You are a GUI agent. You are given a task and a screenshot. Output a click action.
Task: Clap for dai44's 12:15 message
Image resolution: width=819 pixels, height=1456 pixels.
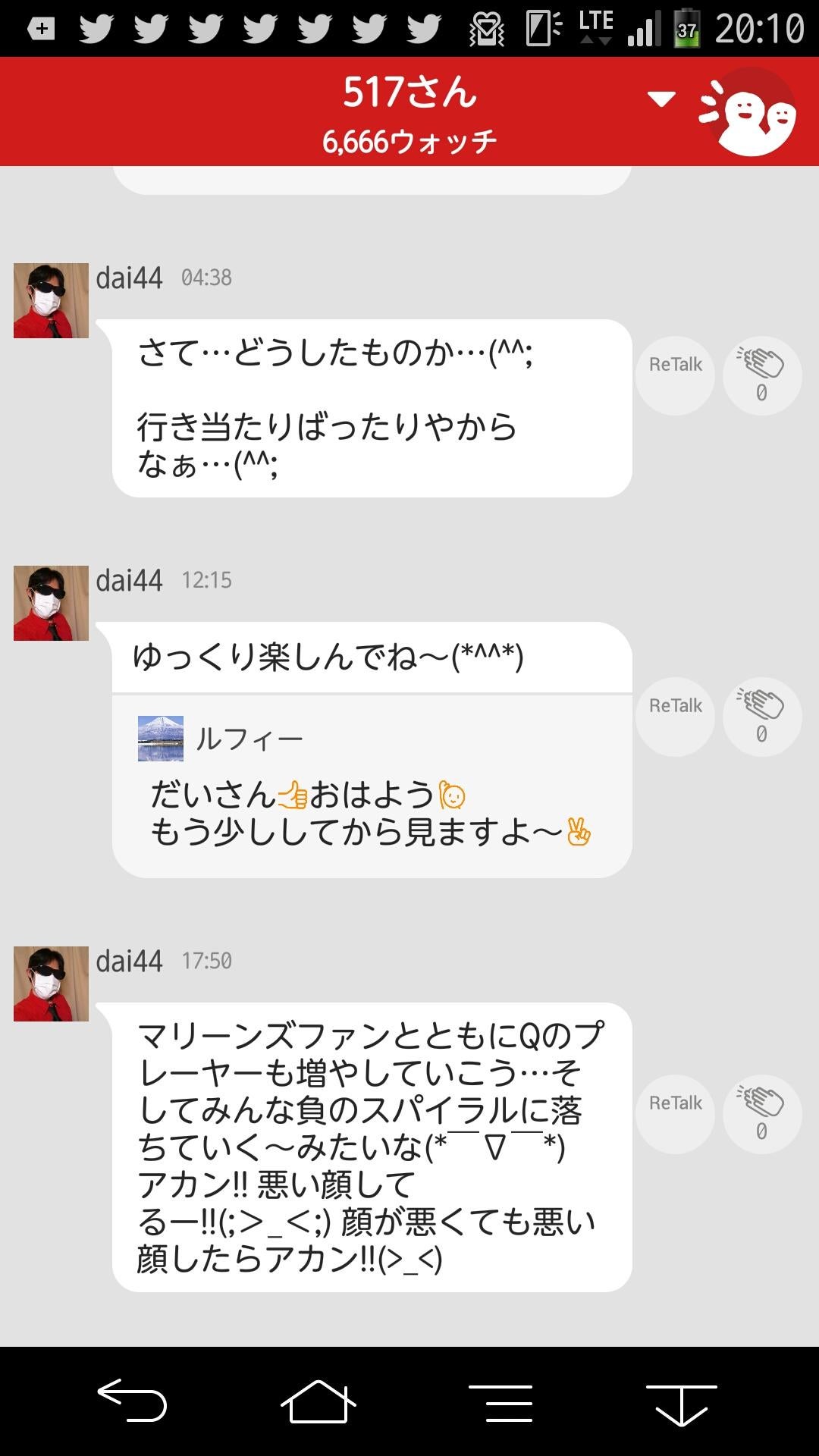coord(762,717)
